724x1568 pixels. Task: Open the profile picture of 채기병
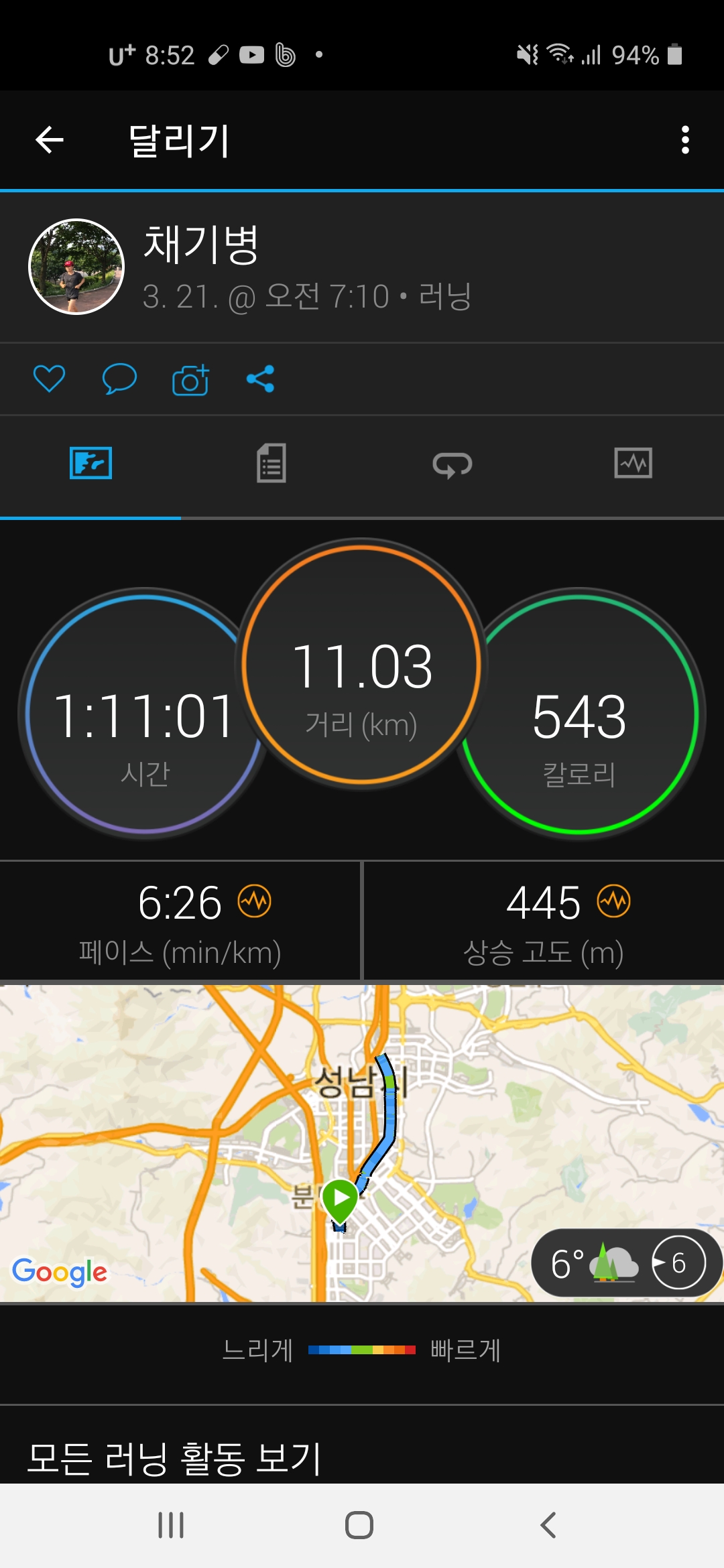(76, 267)
